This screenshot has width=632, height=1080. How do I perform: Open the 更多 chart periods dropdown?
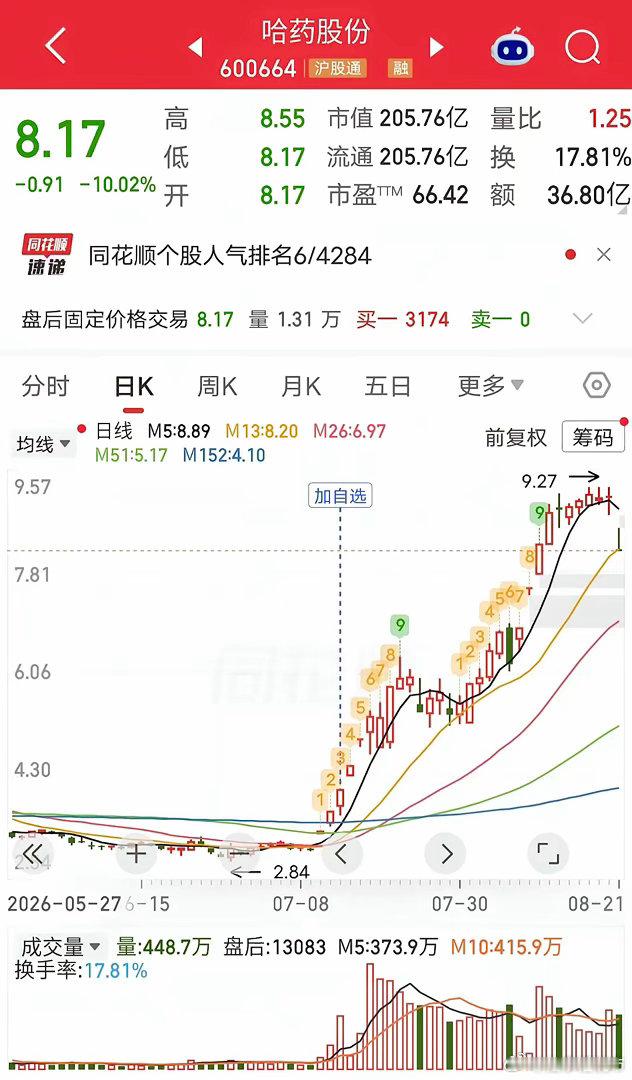pos(490,386)
